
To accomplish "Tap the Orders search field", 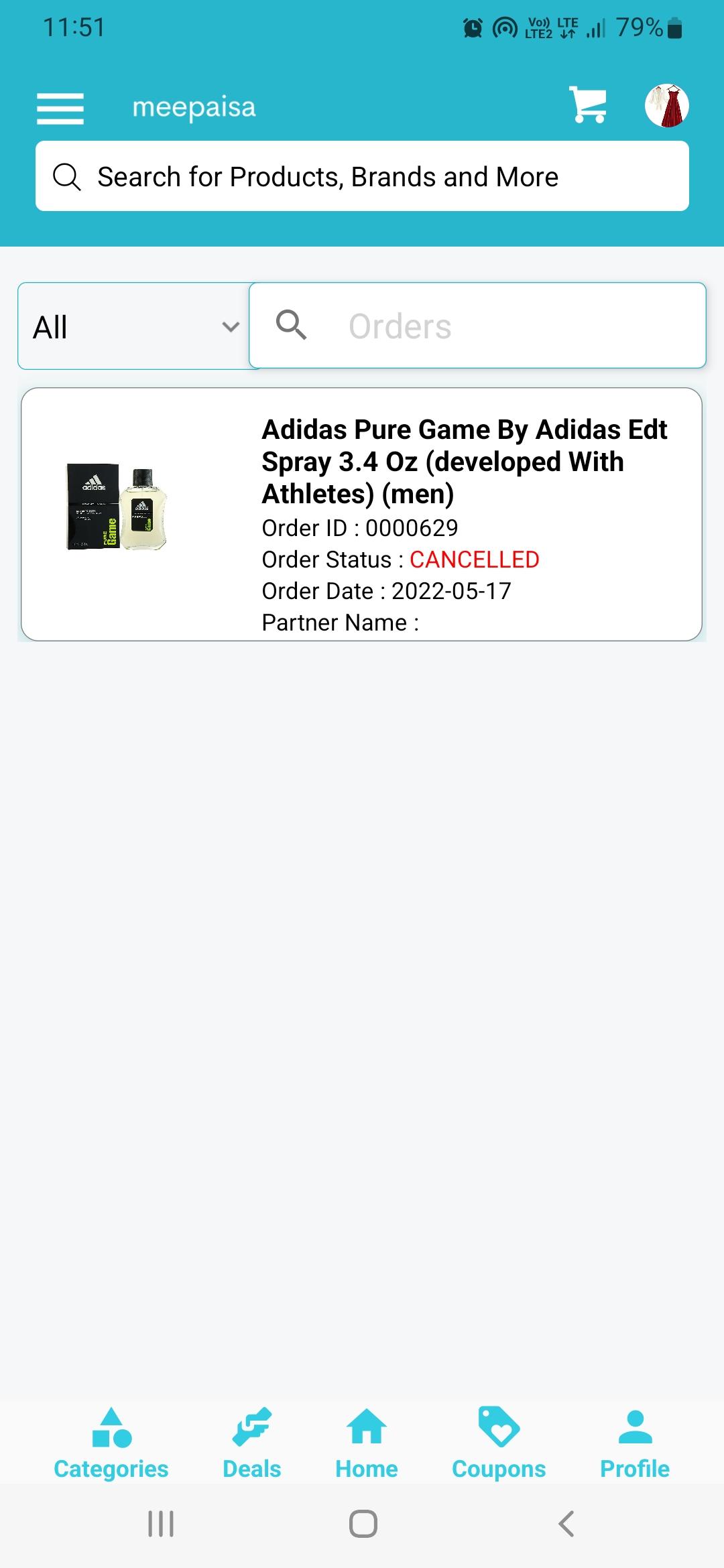I will (x=477, y=326).
